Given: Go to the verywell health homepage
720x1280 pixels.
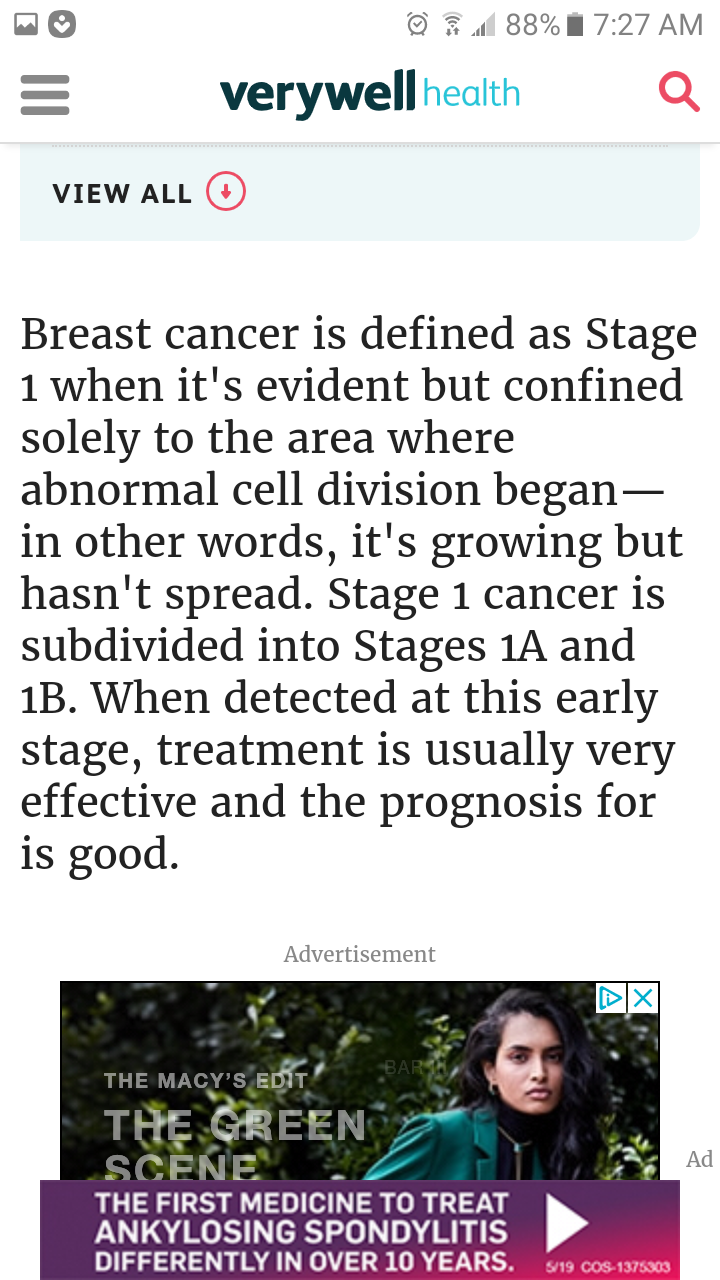Looking at the screenshot, I should [370, 94].
